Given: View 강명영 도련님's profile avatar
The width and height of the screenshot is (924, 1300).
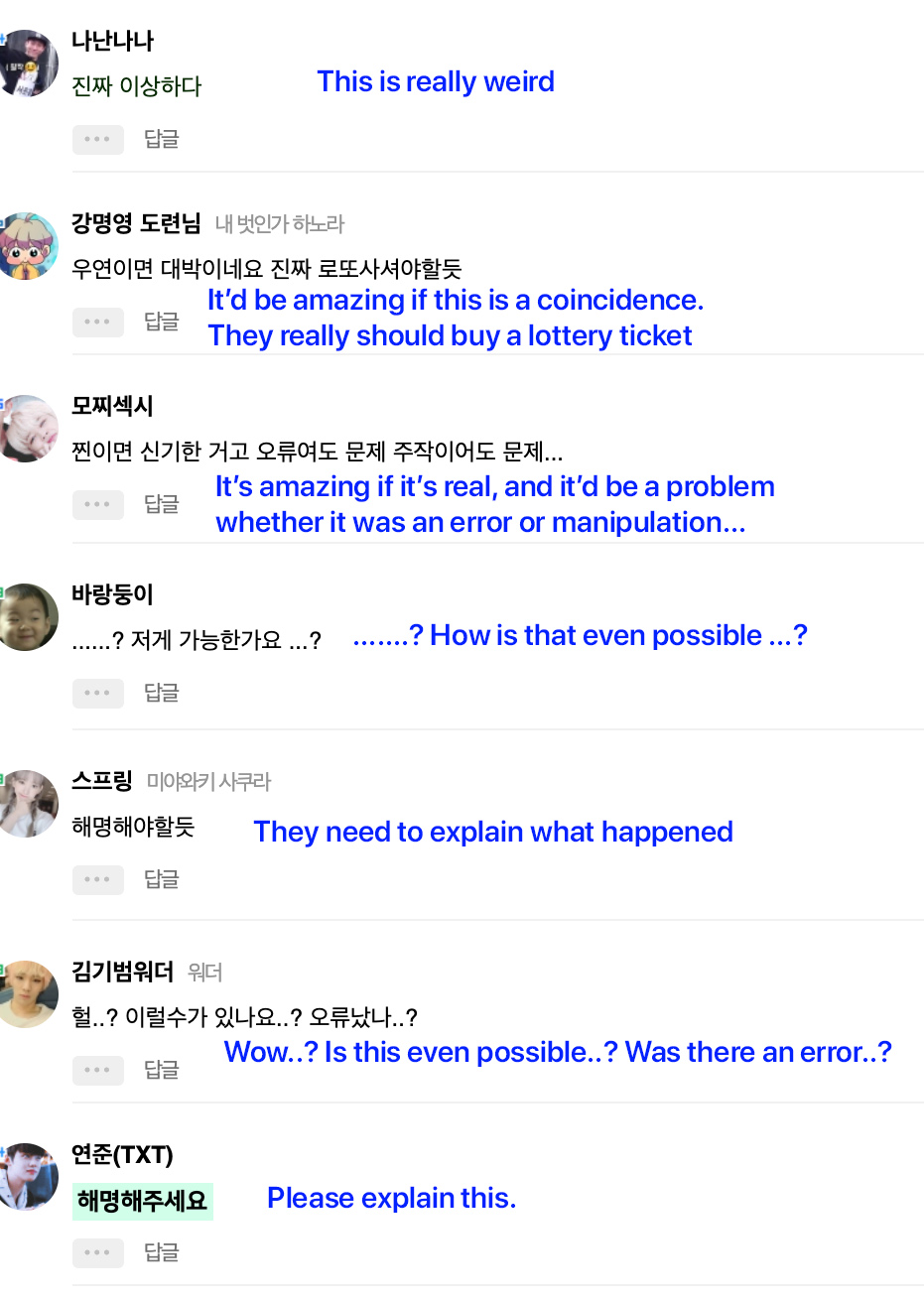Looking at the screenshot, I should tap(28, 246).
